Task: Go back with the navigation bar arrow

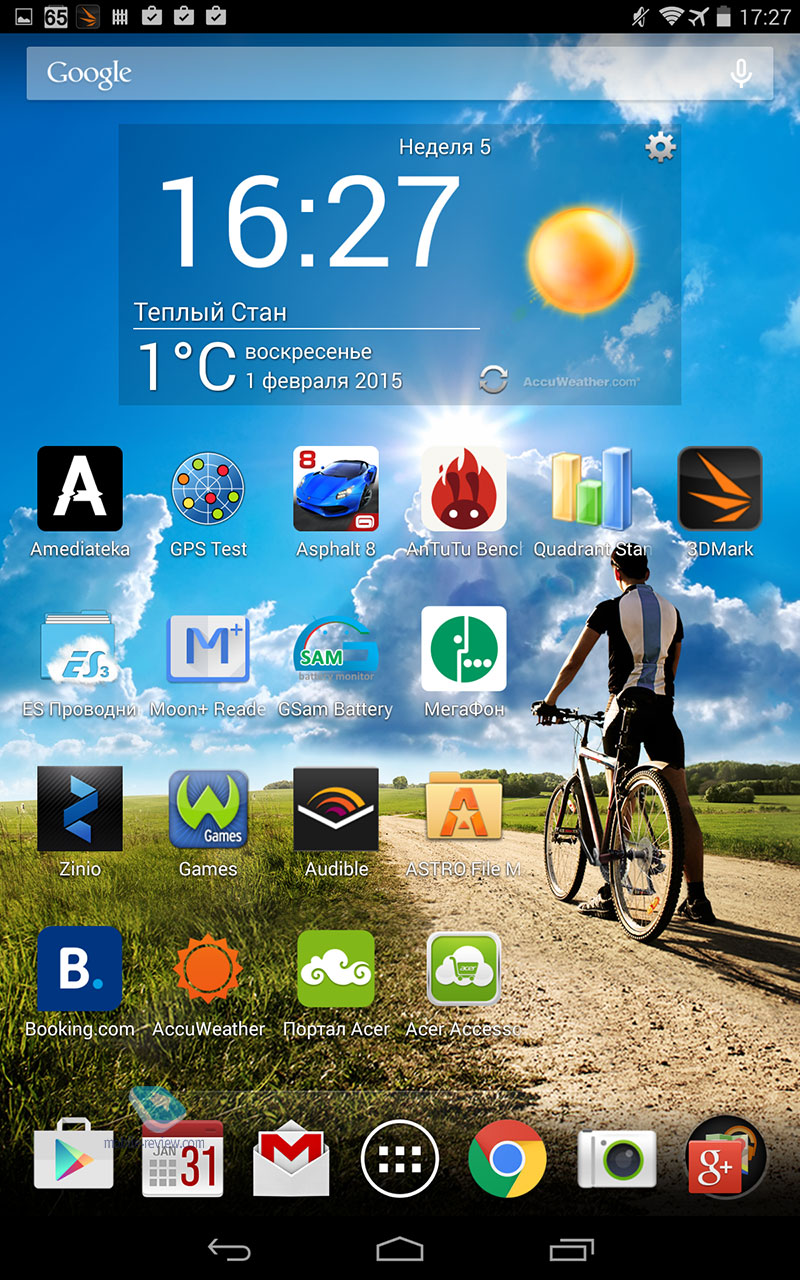Action: click(x=229, y=1248)
